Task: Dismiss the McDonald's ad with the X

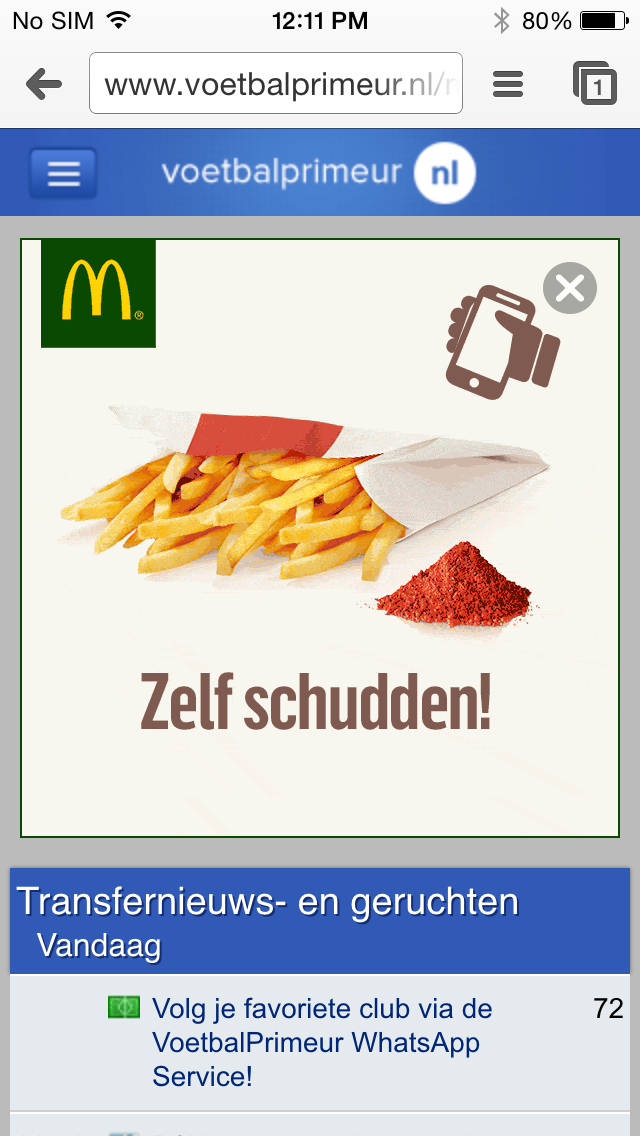Action: click(570, 288)
